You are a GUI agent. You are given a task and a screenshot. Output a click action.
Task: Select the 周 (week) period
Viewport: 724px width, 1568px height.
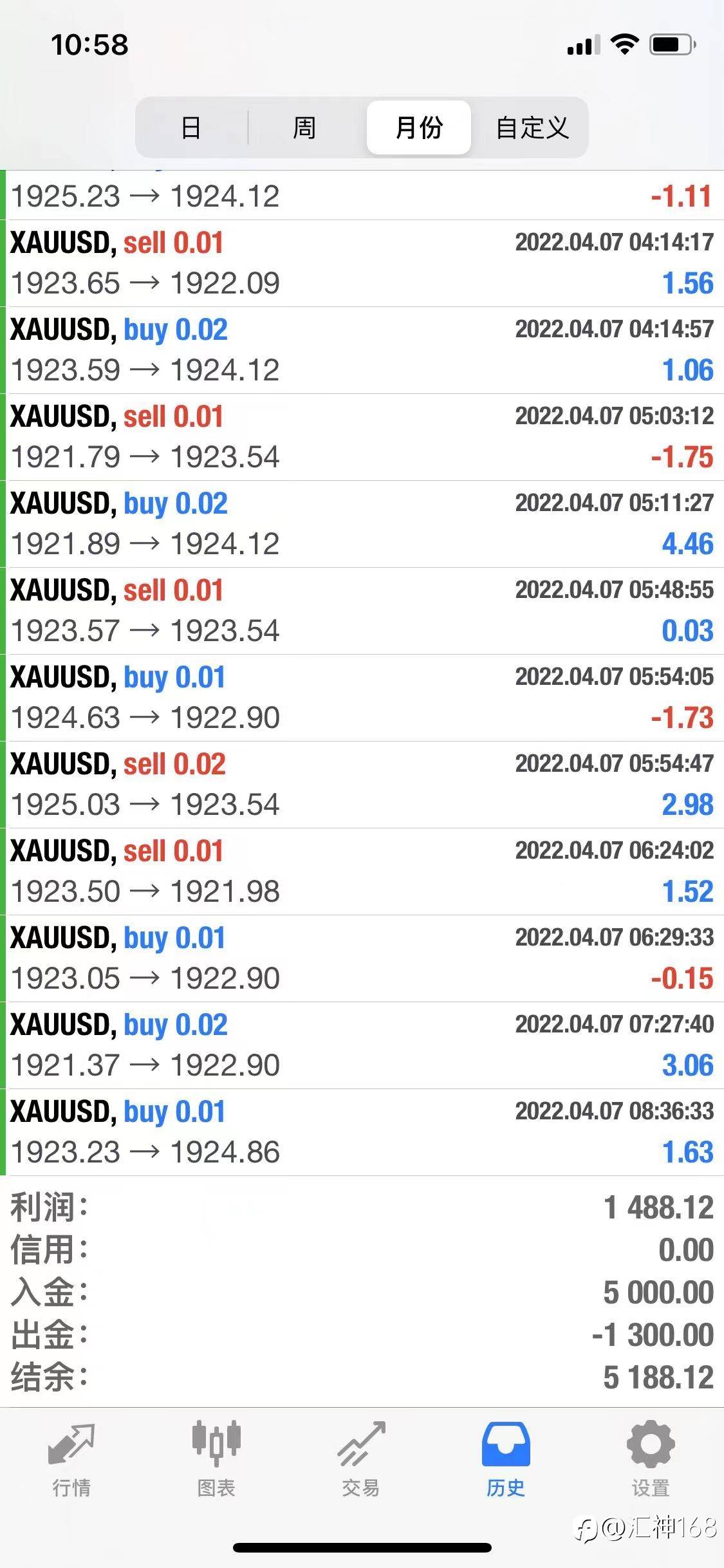coord(304,127)
